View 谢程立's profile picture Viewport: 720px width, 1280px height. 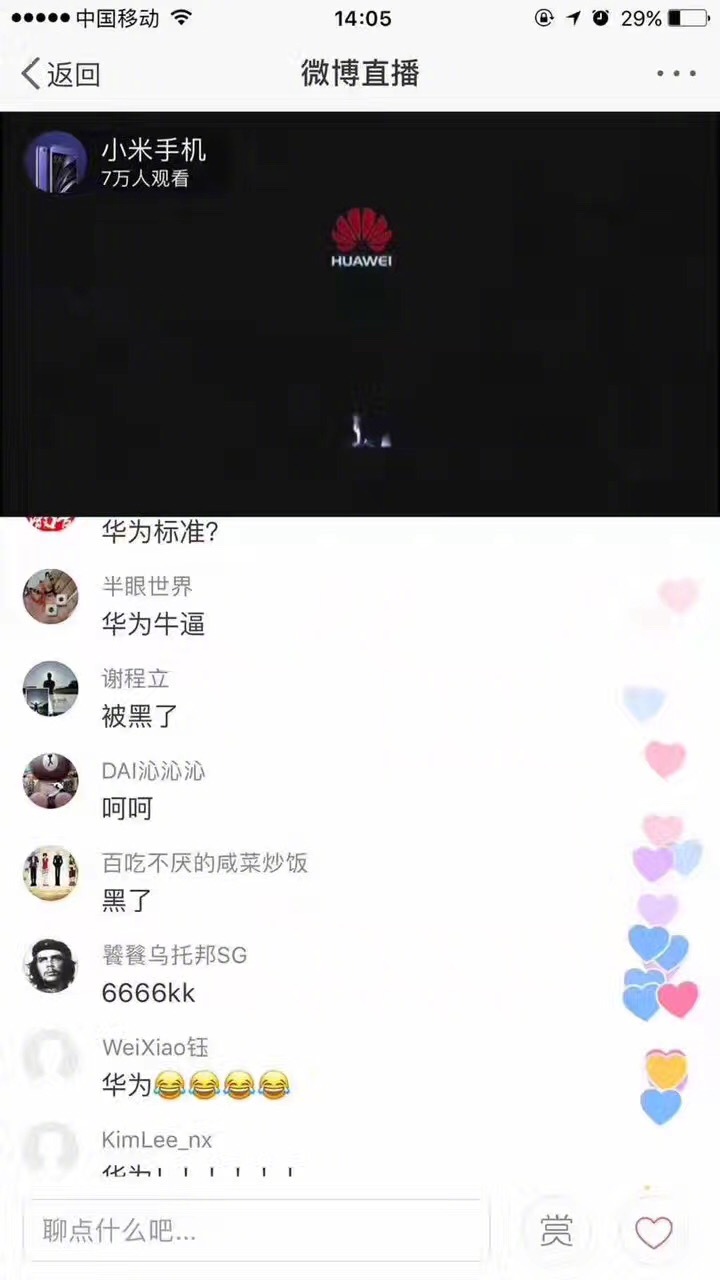(51, 689)
